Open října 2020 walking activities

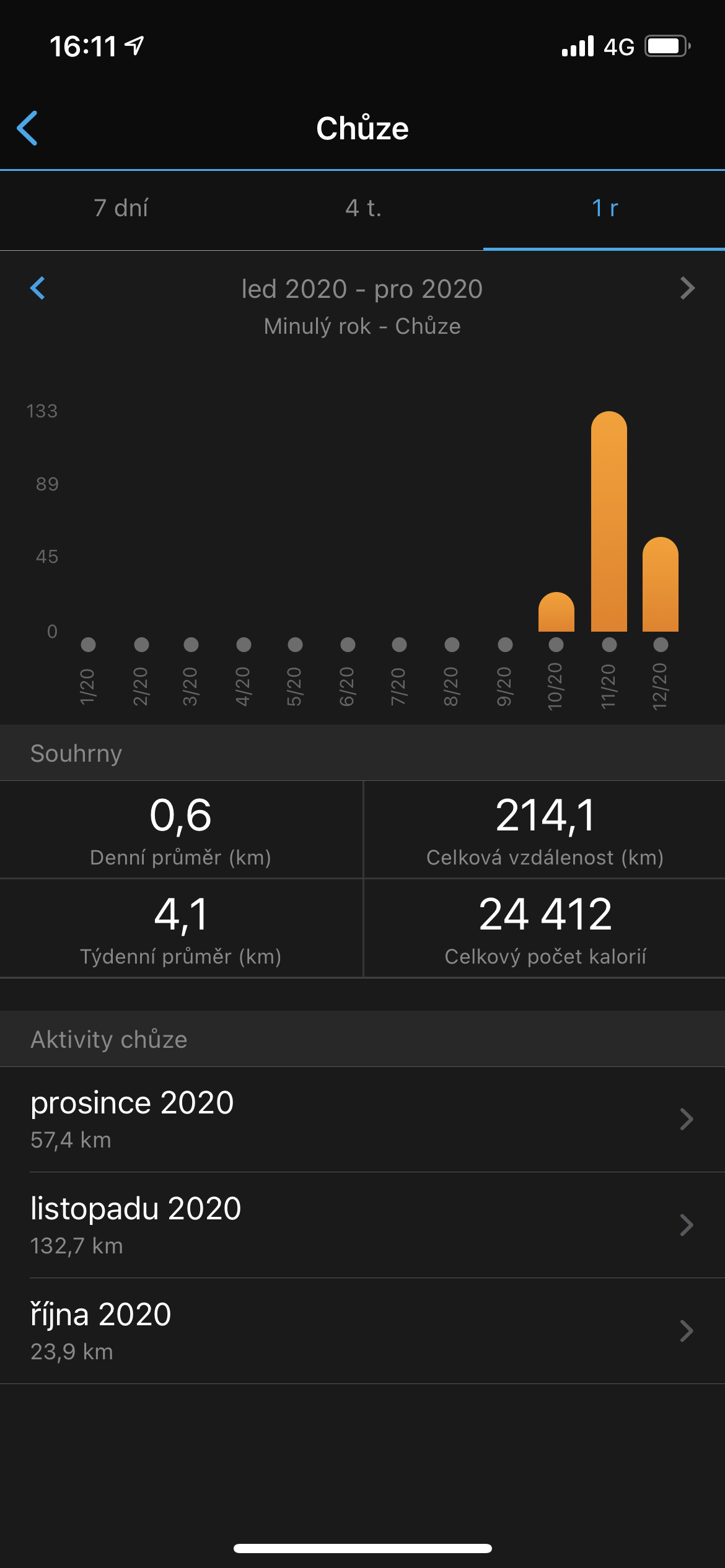point(362,1331)
